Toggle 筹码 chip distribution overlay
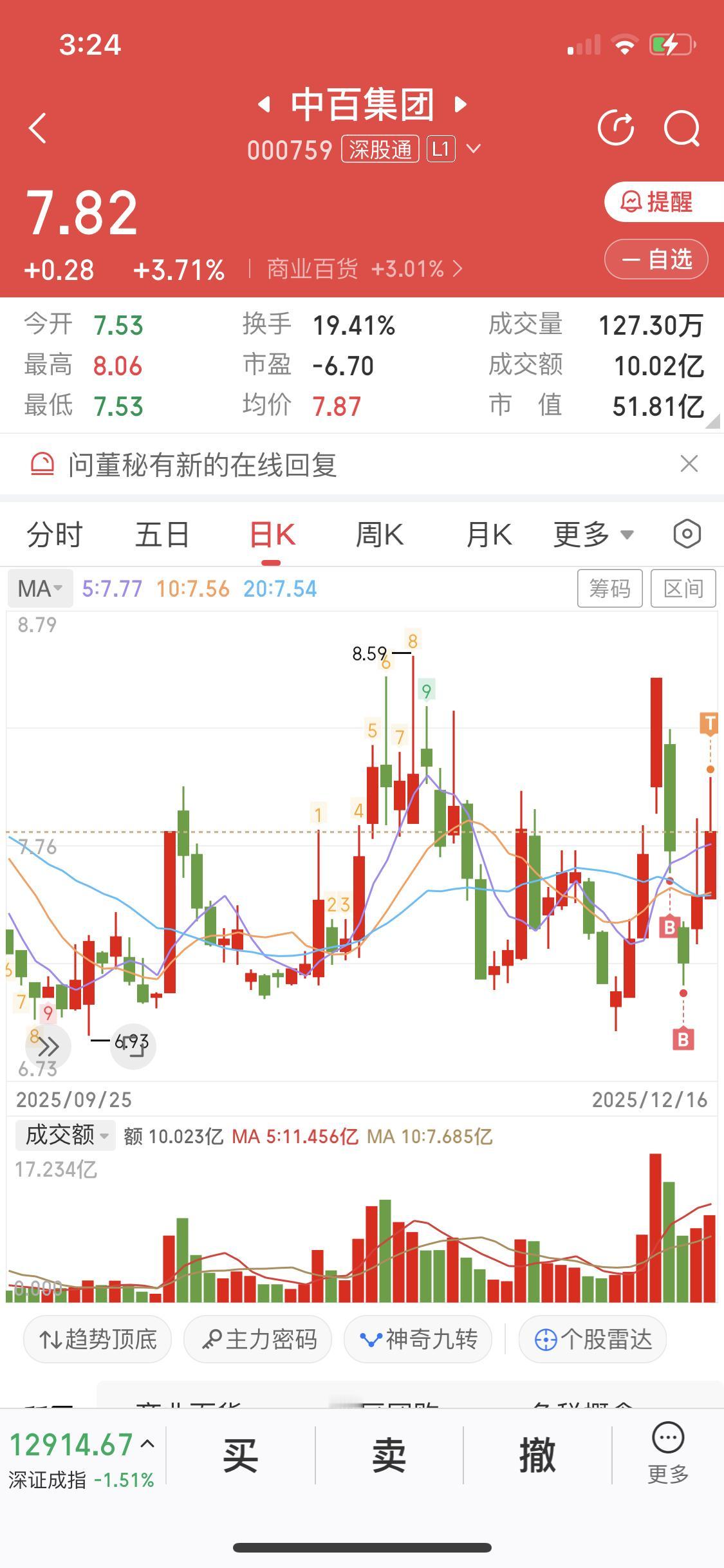The height and width of the screenshot is (1568, 724). [x=610, y=588]
